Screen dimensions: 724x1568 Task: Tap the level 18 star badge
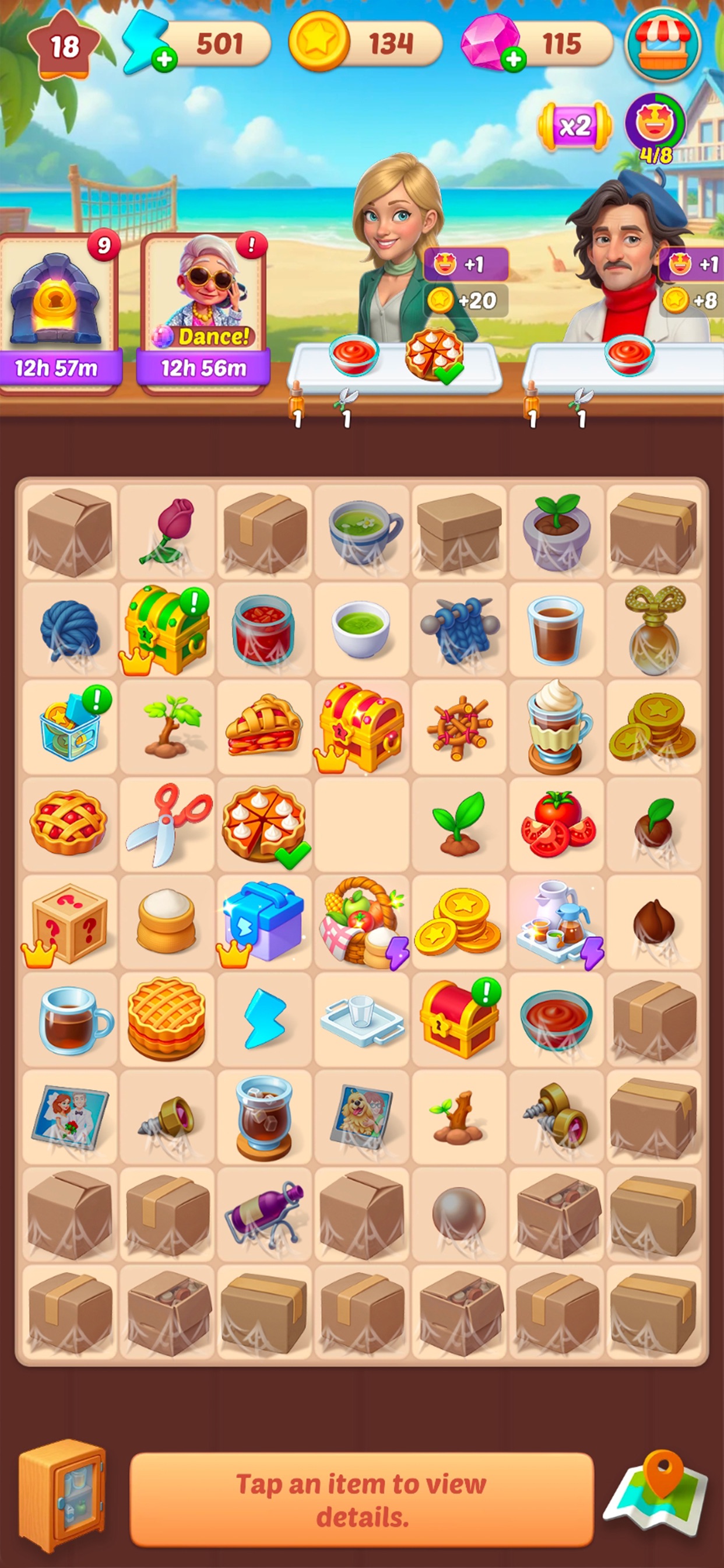coord(64,47)
